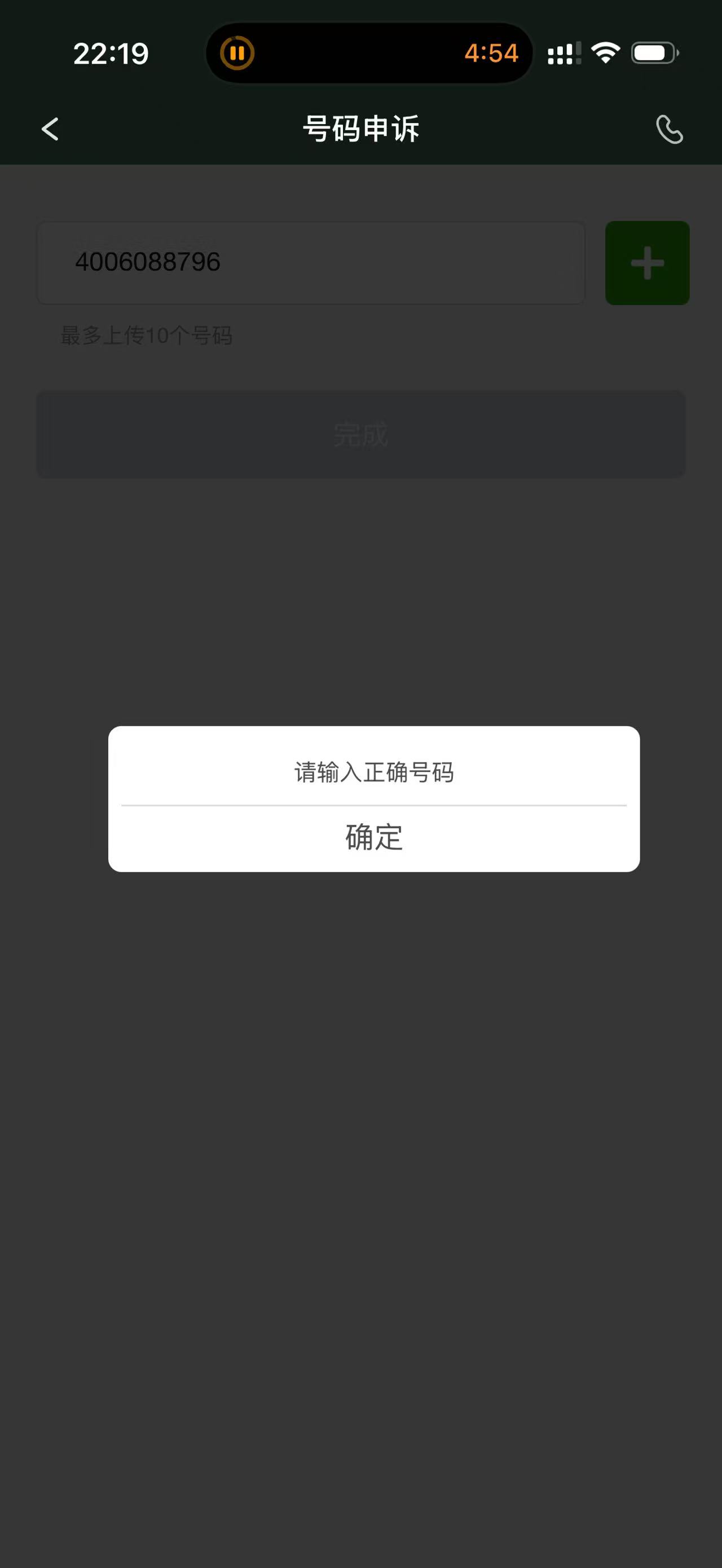The height and width of the screenshot is (1568, 722).
Task: Tap the Dynamic Island activity pill
Action: [367, 54]
